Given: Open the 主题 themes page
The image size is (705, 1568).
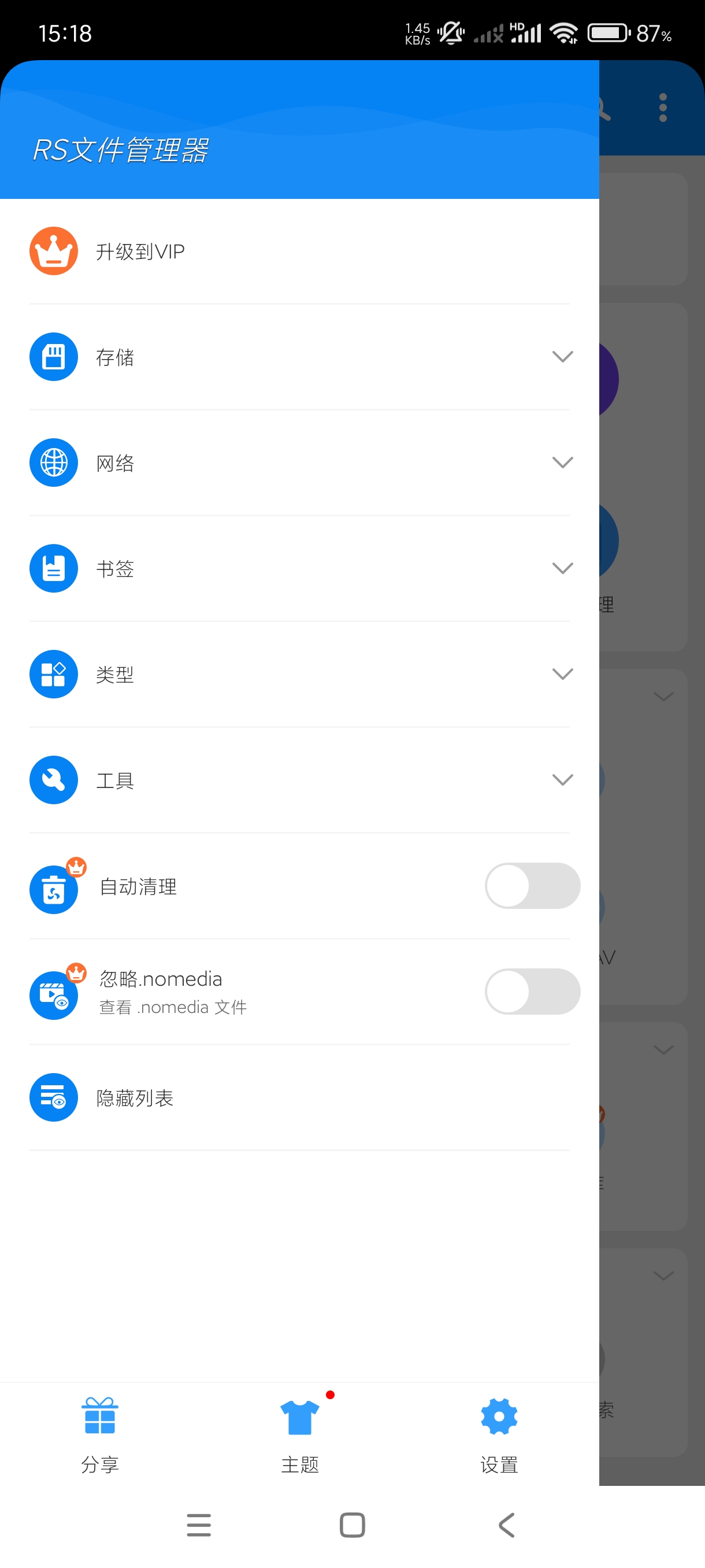Looking at the screenshot, I should click(299, 1434).
